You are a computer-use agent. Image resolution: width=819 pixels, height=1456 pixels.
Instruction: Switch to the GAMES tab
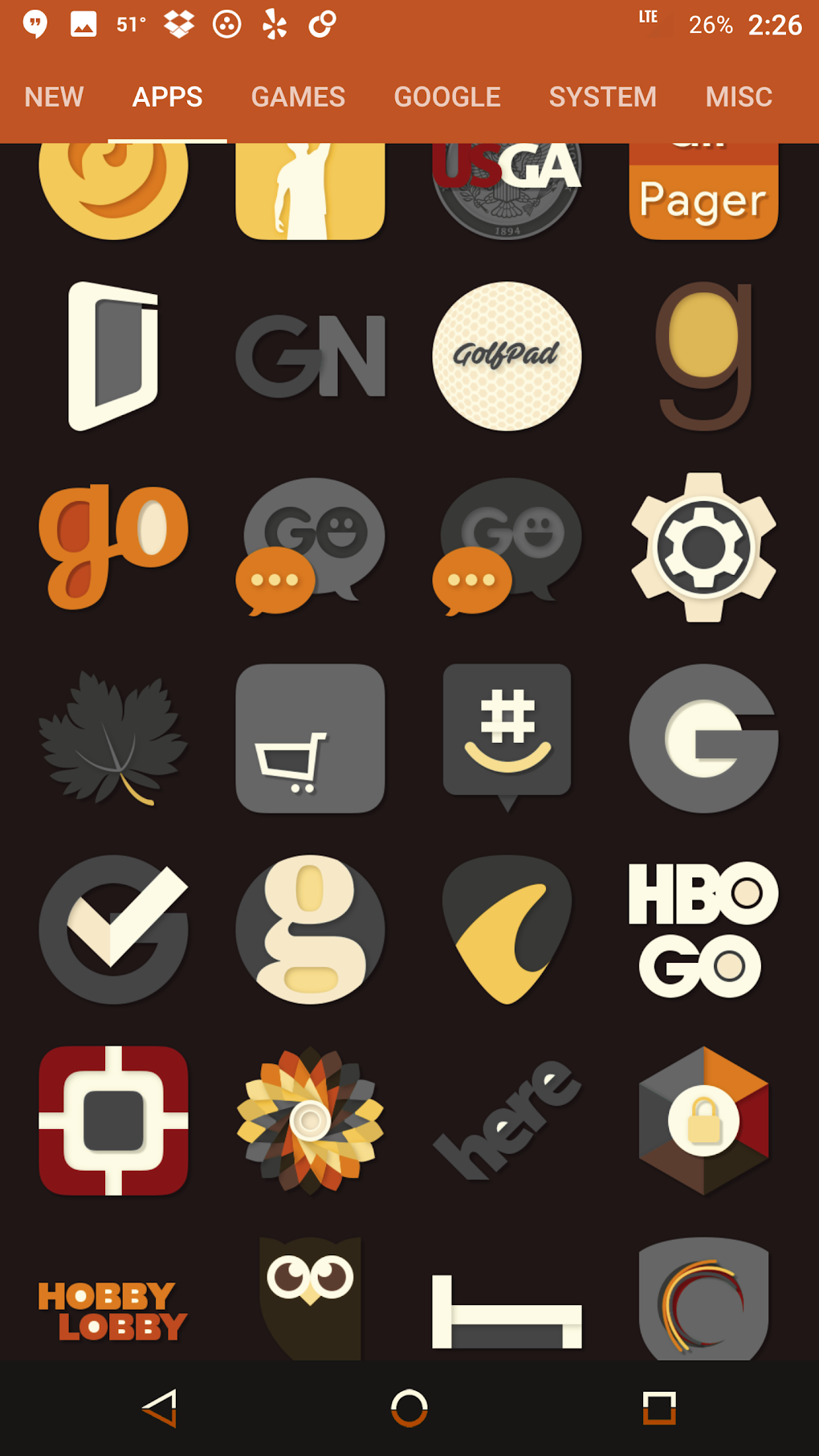[298, 97]
